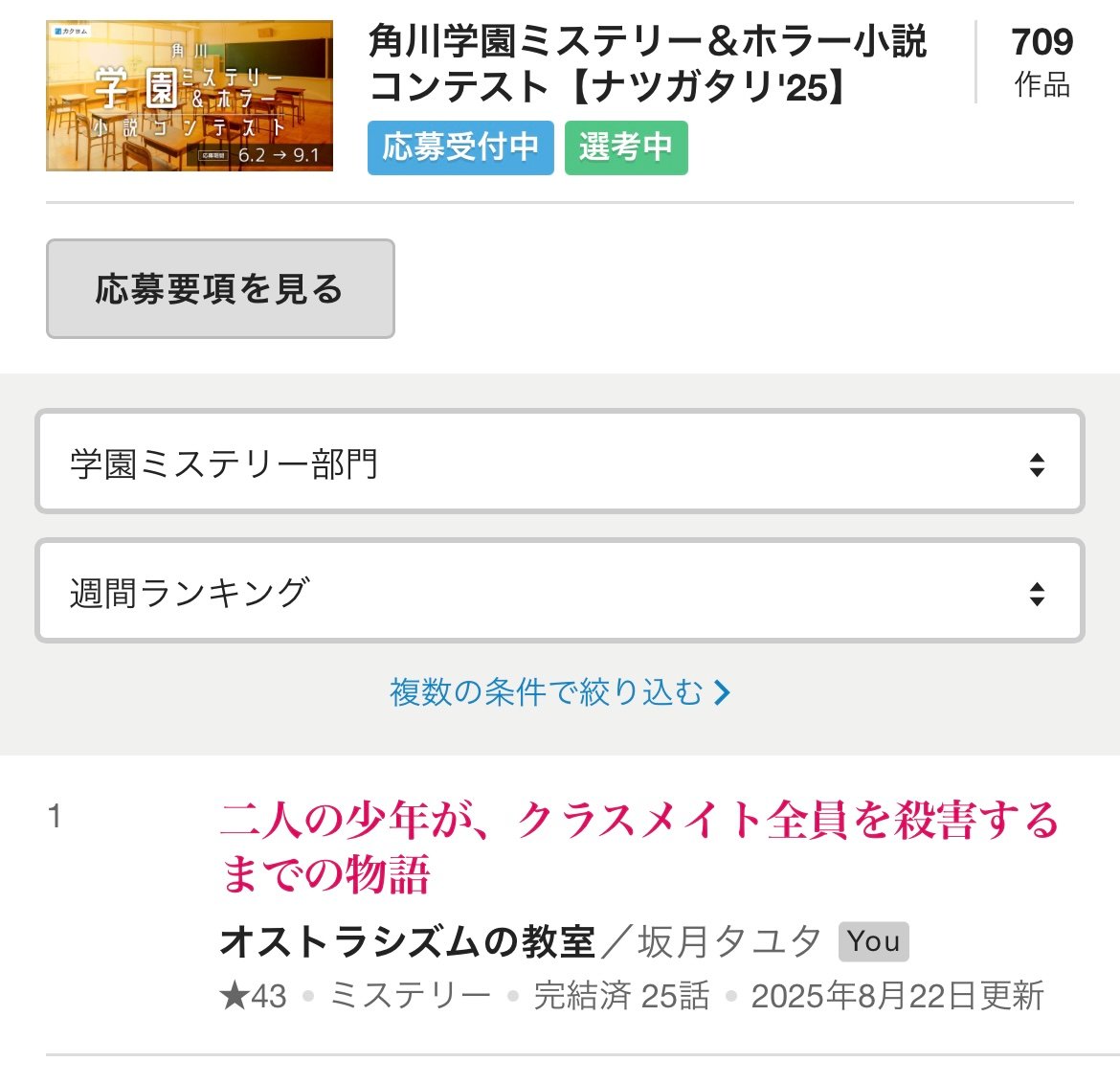
Task: View author 坂月タユタ's profile
Action: coord(729,942)
